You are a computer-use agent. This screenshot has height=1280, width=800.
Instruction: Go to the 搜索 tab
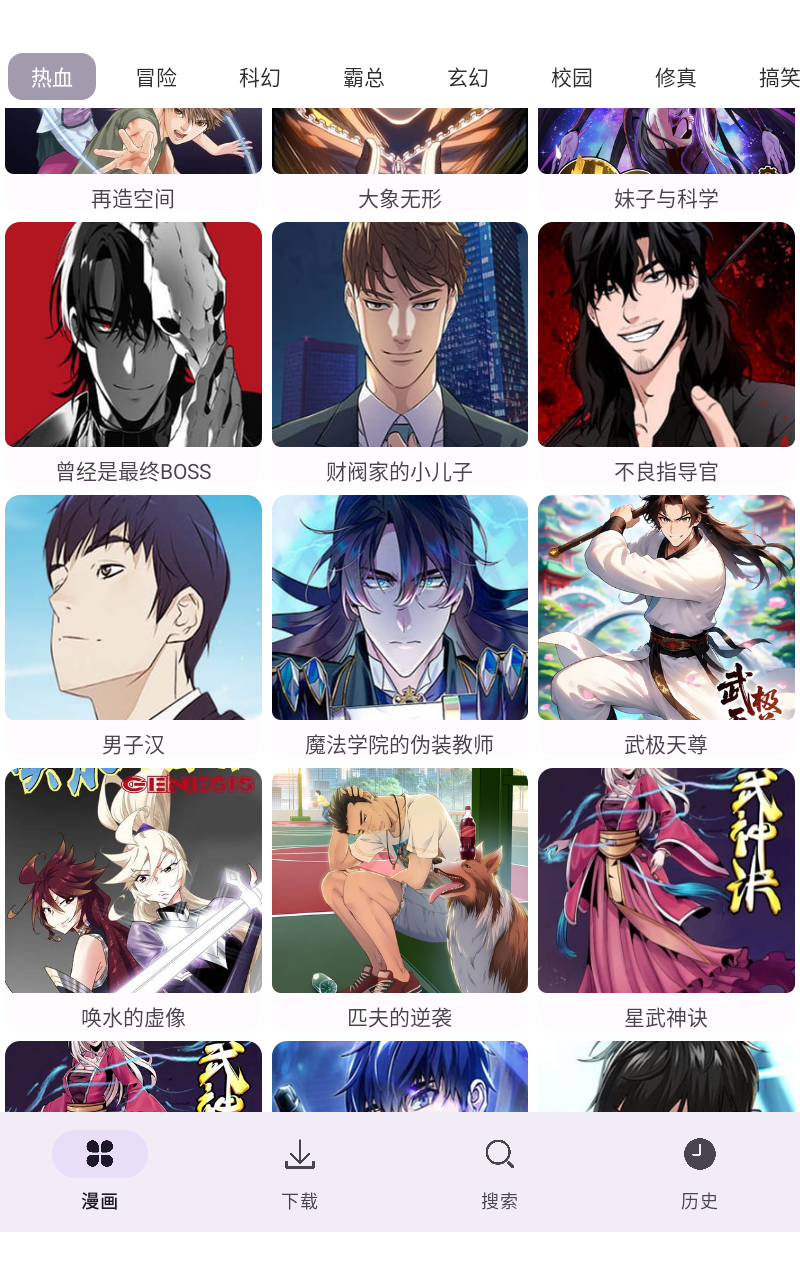tap(500, 1172)
